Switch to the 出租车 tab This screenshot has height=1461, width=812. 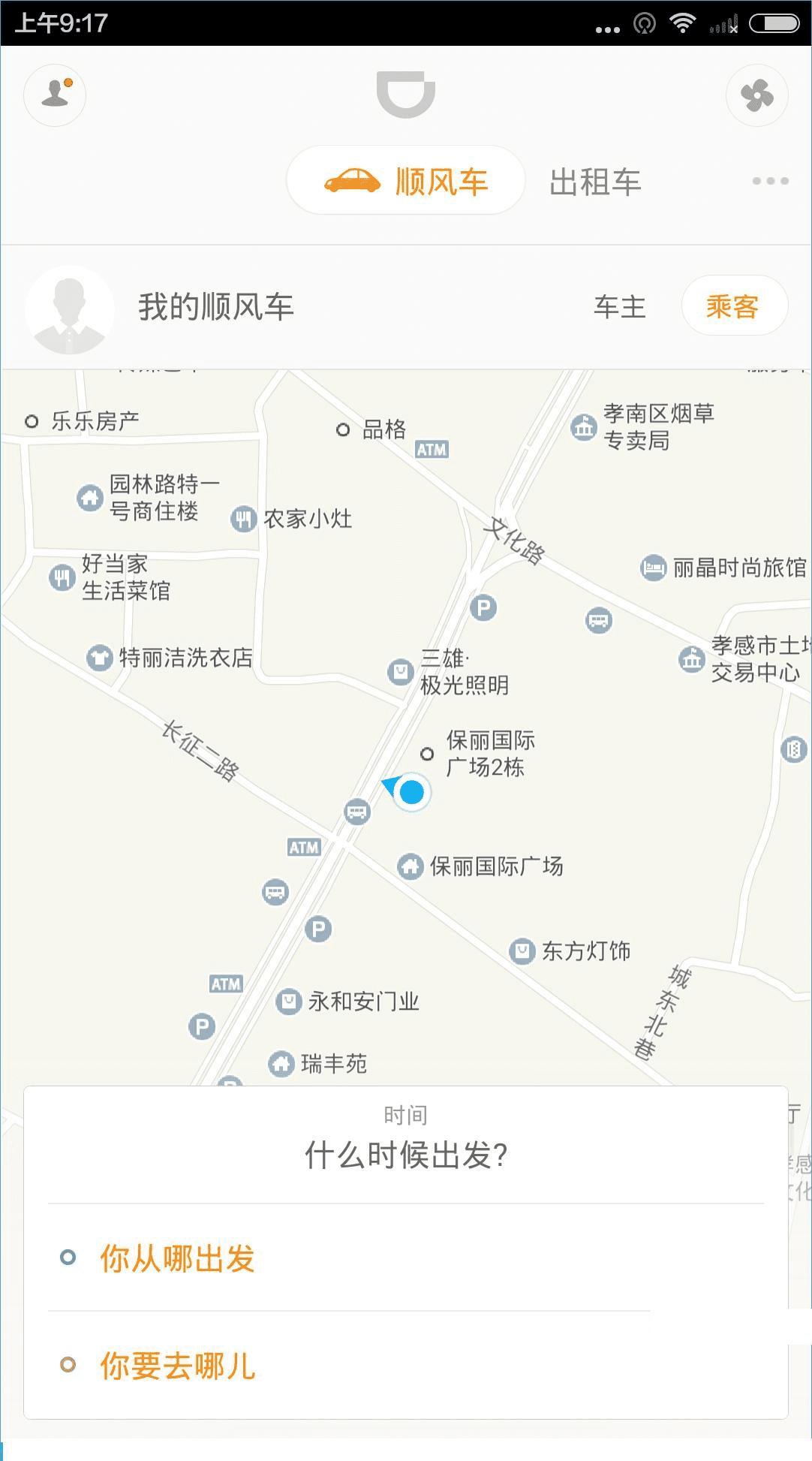(595, 182)
